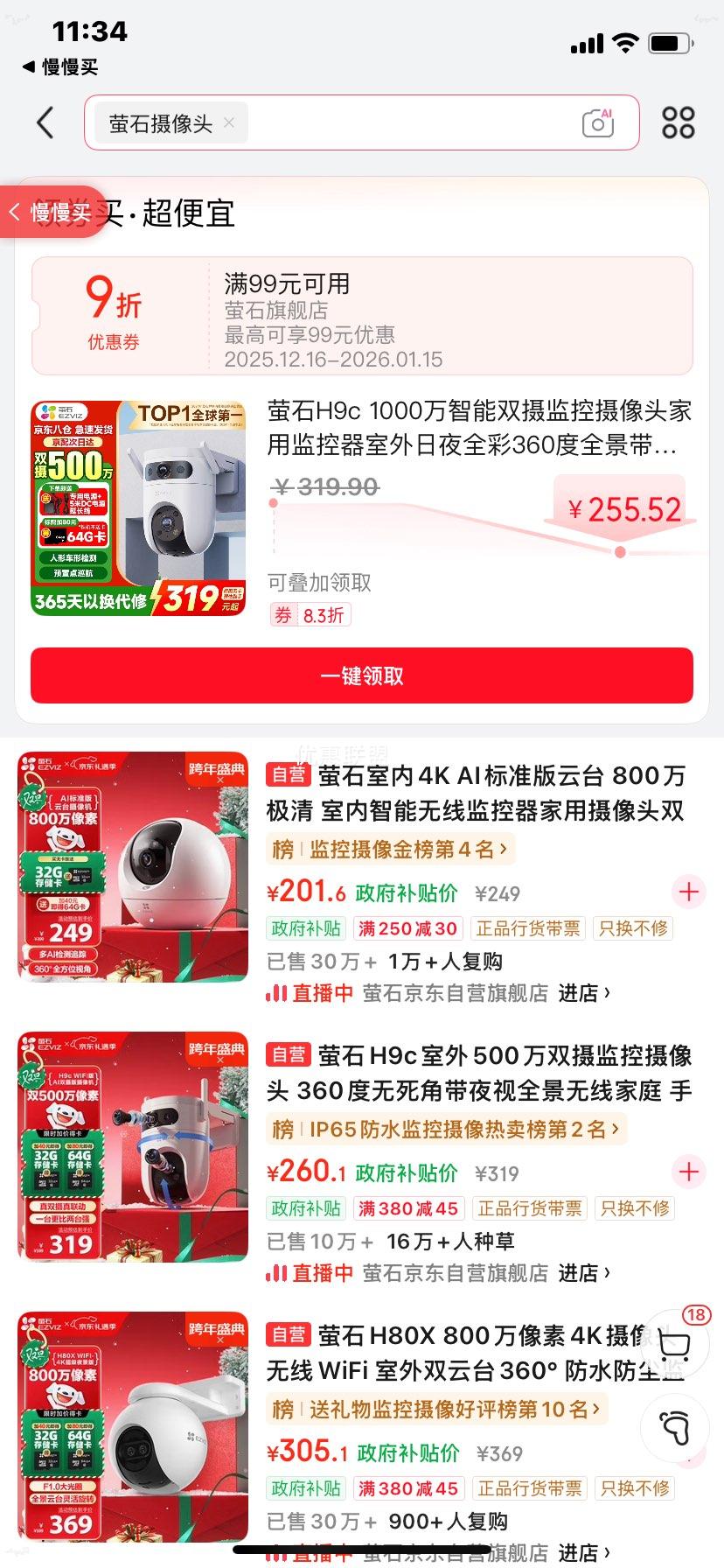Clear the 萤石摄像头 search keyword
724x1568 pixels.
pyautogui.click(x=227, y=123)
